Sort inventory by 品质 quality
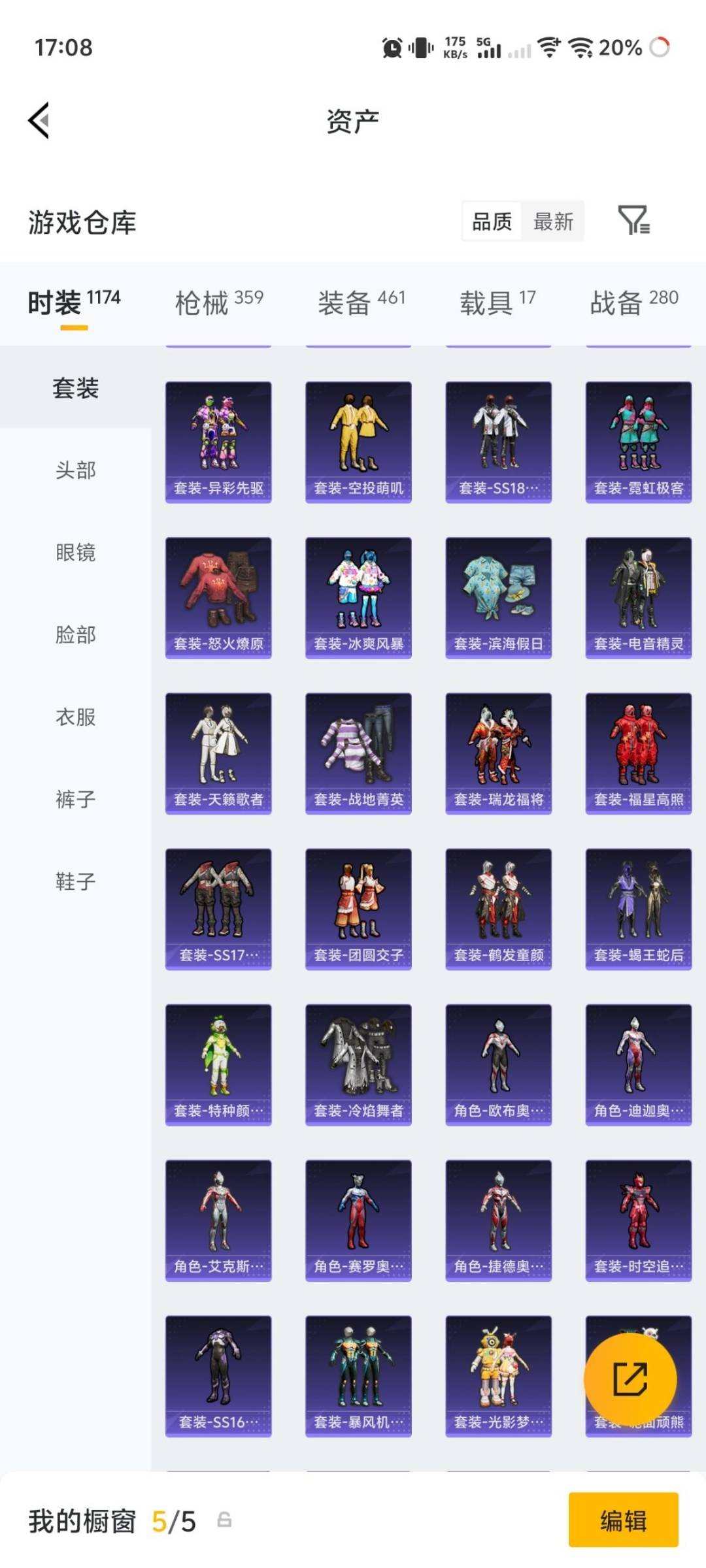This screenshot has width=706, height=1568. pyautogui.click(x=493, y=222)
